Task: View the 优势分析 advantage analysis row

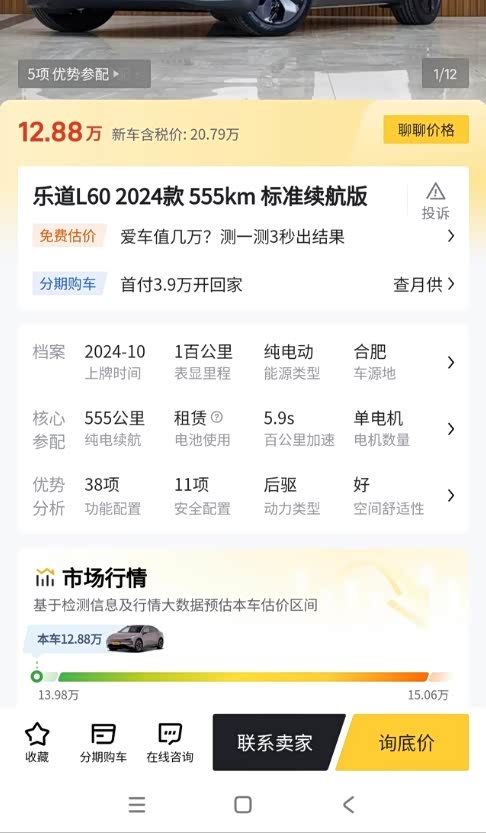Action: click(243, 496)
